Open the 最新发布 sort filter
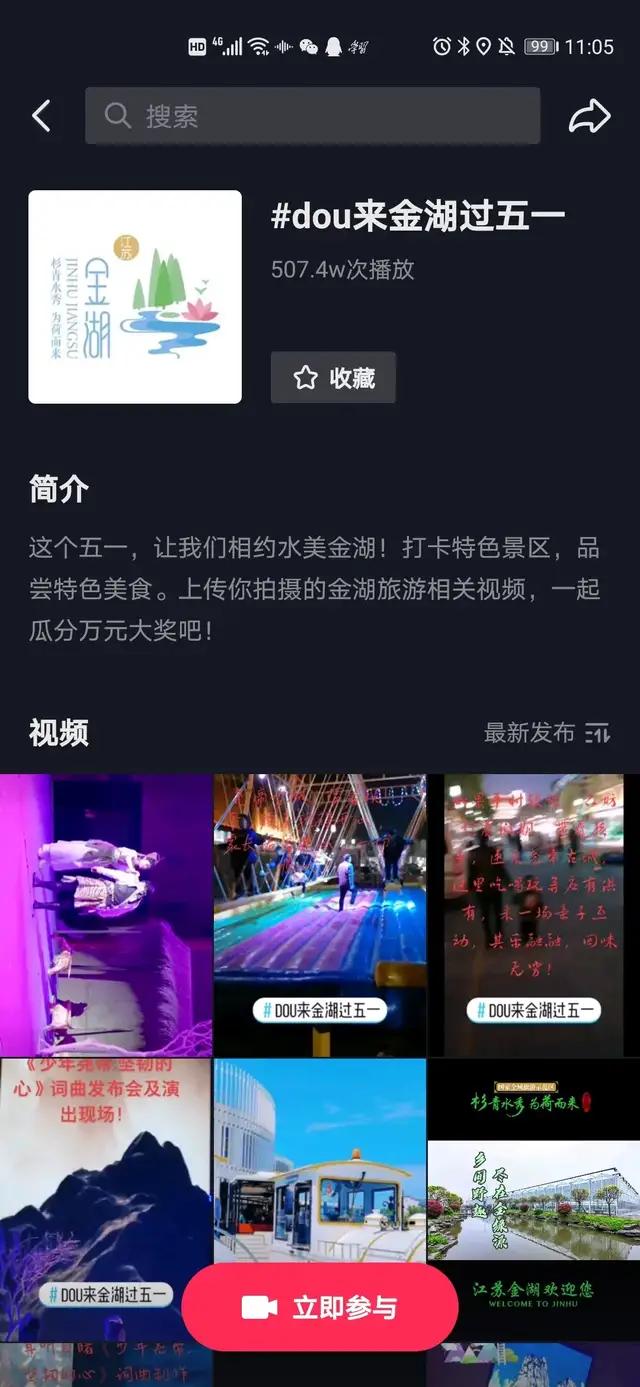Image resolution: width=640 pixels, height=1387 pixels. (546, 732)
